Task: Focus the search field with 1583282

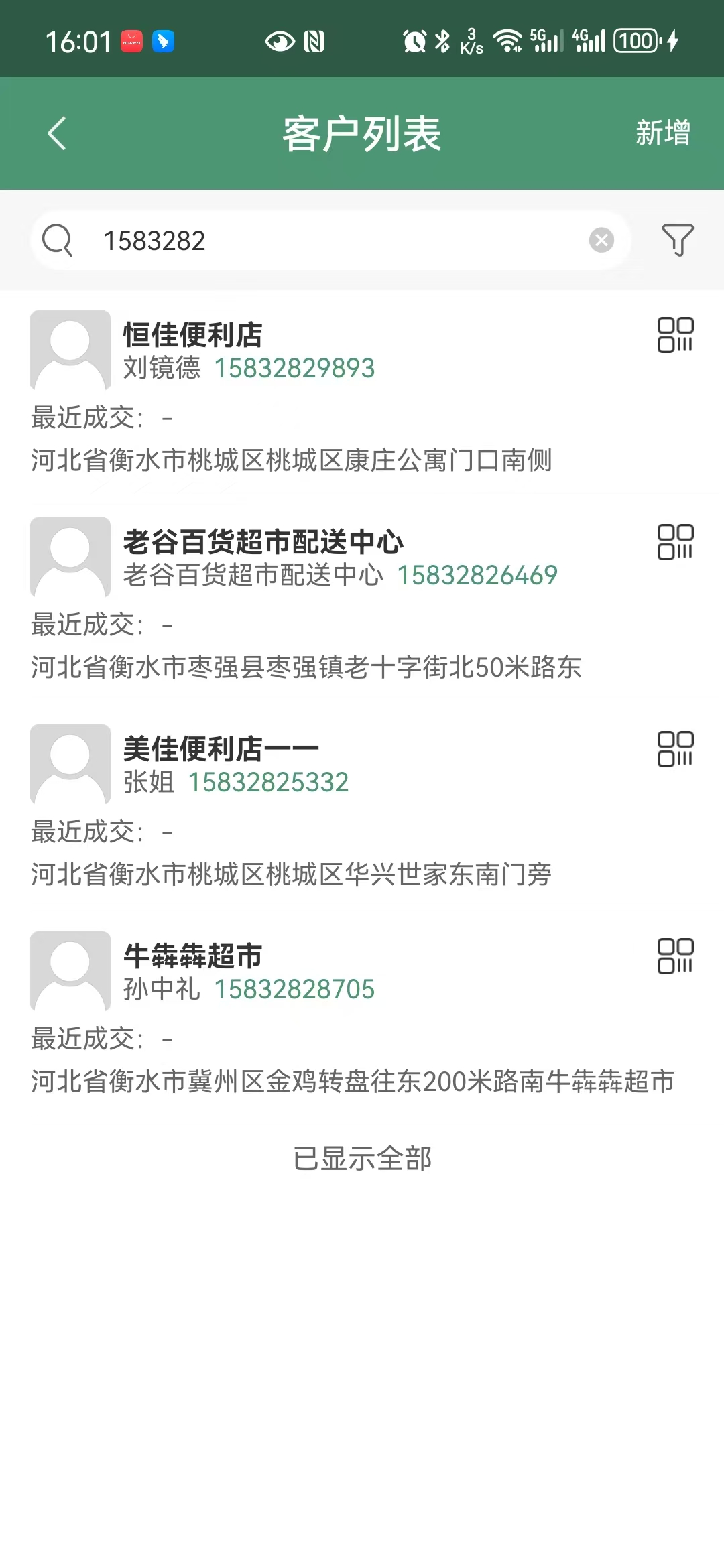Action: point(330,240)
